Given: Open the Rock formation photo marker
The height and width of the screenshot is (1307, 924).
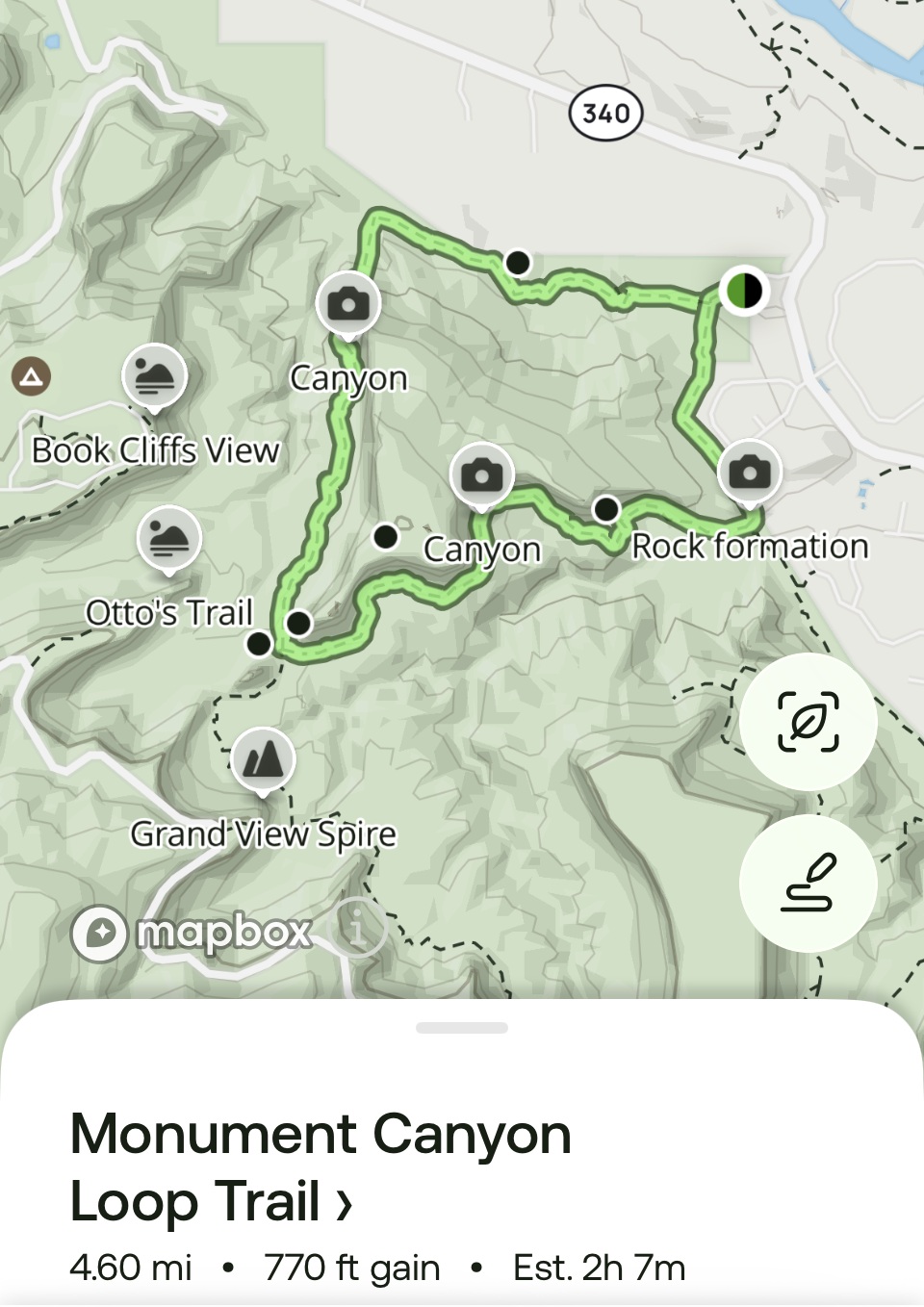Looking at the screenshot, I should [x=750, y=473].
